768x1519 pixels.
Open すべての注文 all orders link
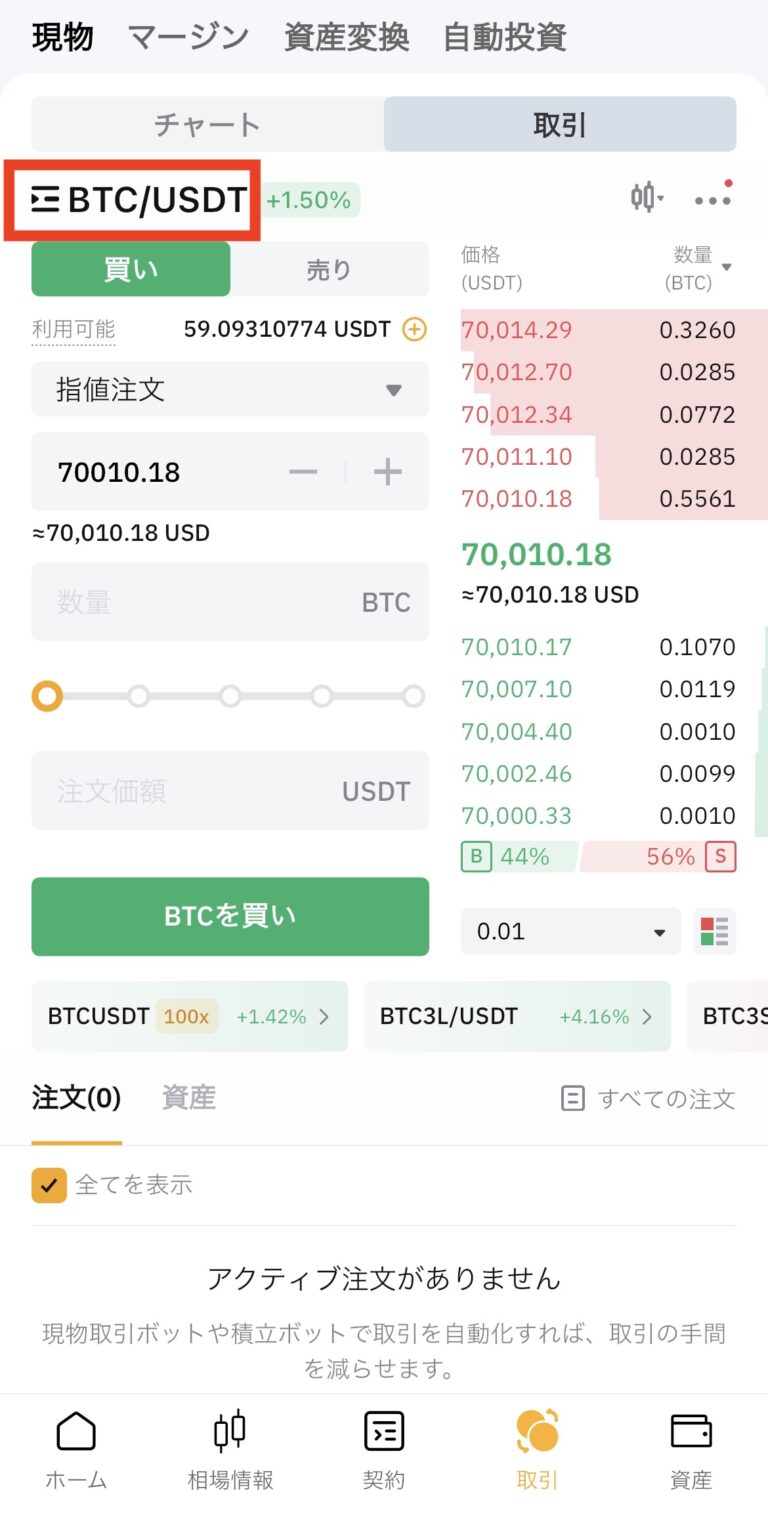pyautogui.click(x=660, y=1098)
